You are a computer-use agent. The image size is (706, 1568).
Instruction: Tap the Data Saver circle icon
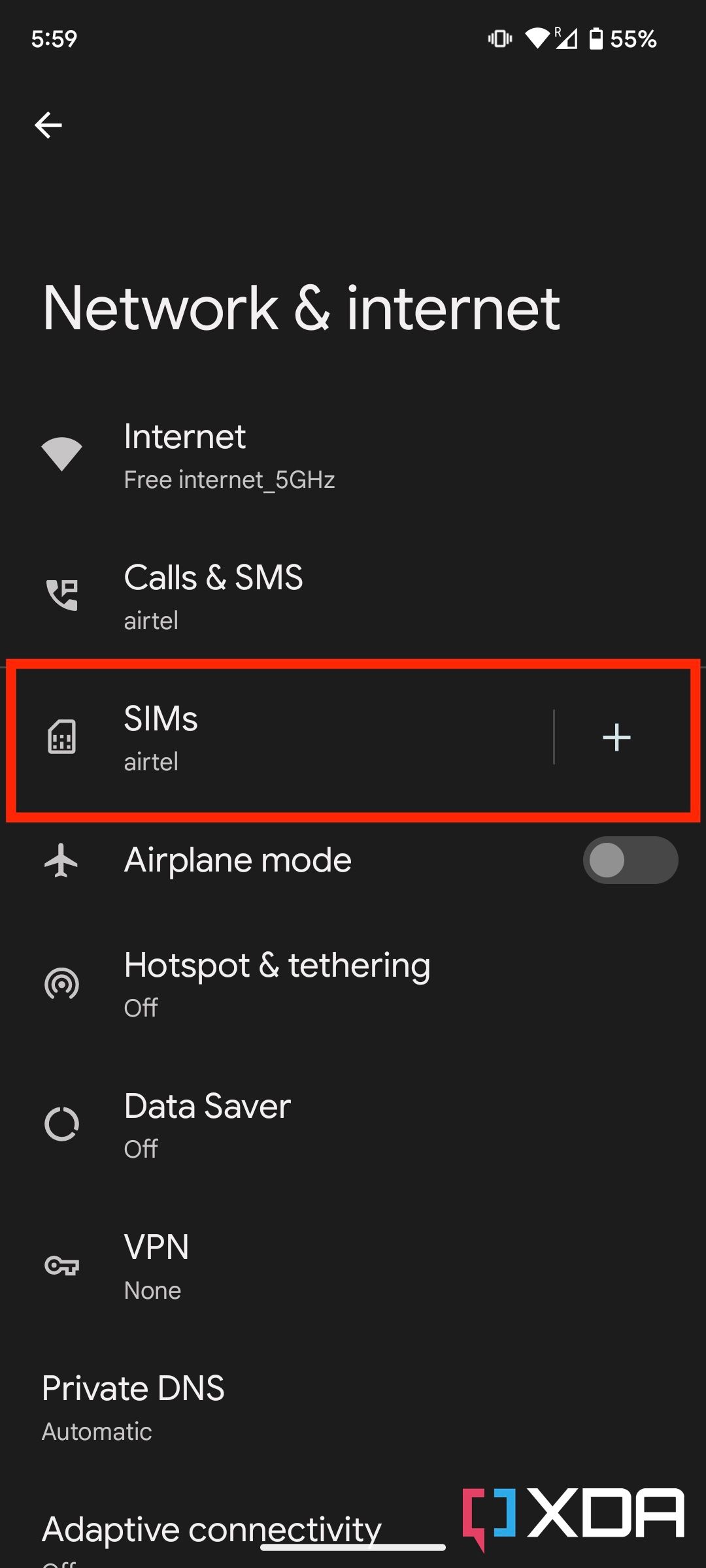point(62,1125)
